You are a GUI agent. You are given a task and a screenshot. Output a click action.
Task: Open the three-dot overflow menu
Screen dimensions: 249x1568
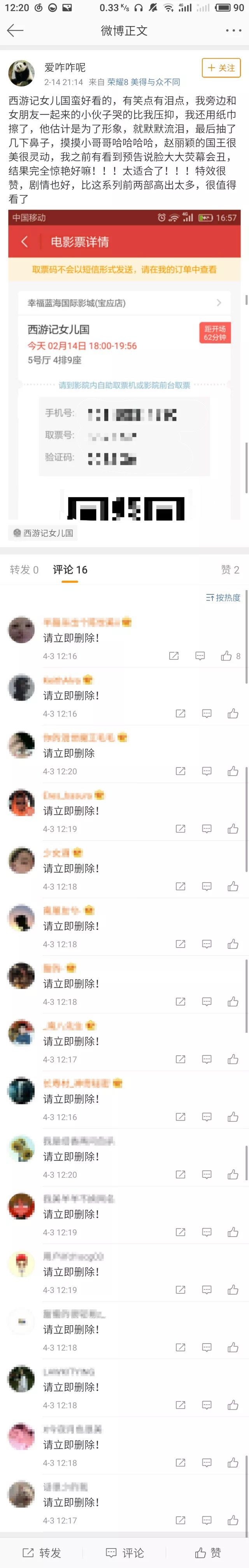(233, 30)
